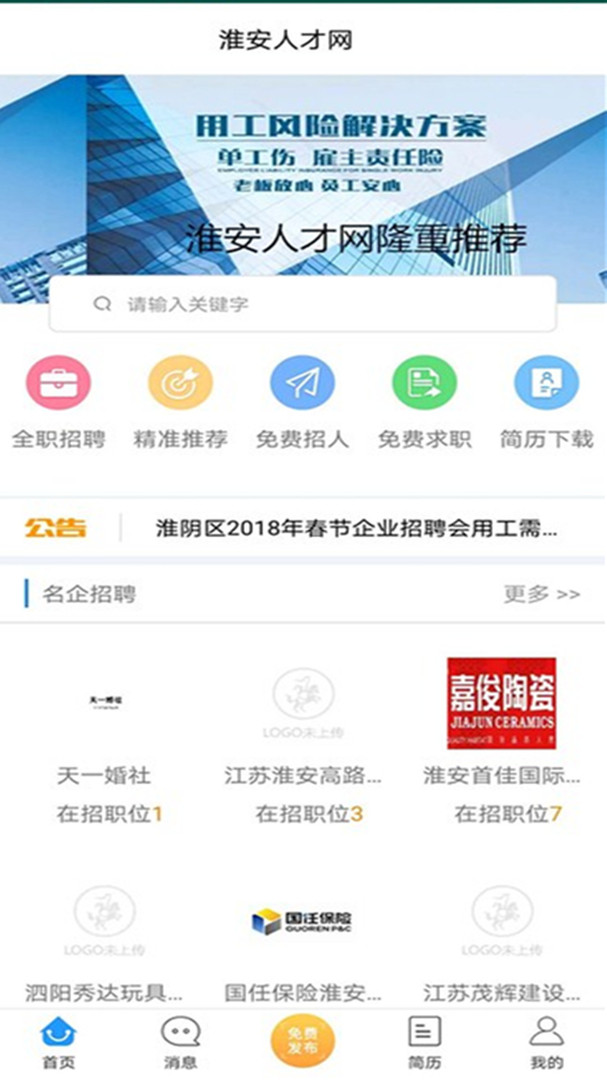Open the 天一婚社 company card
Viewport: 607px width, 1080px height.
pos(104,740)
